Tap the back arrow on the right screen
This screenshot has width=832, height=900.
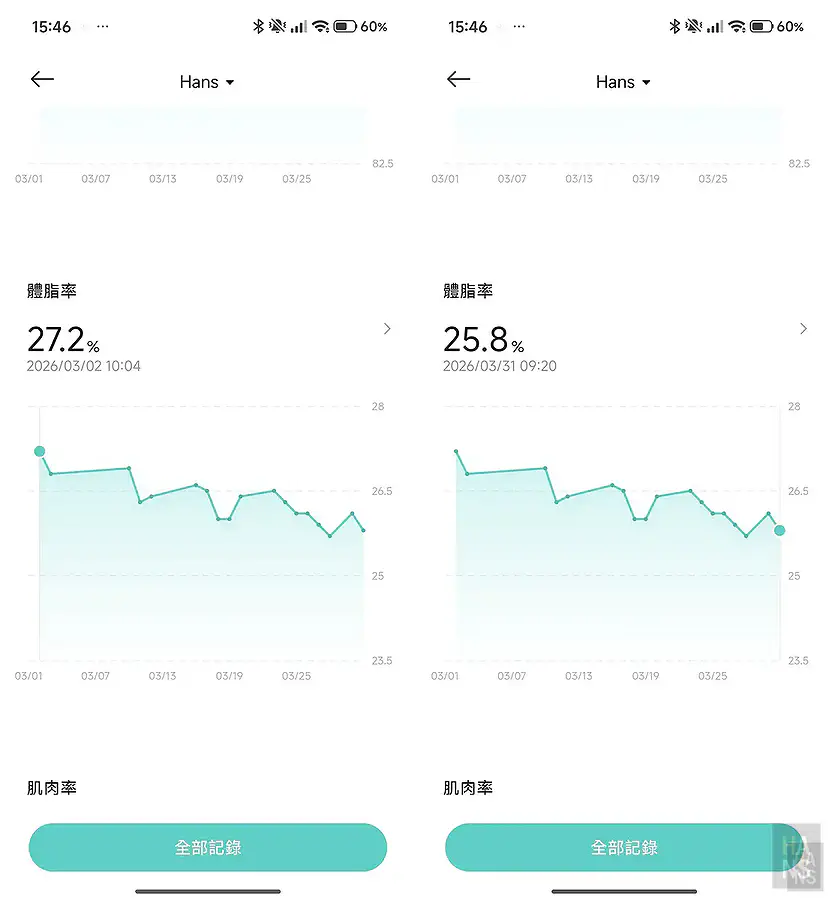tap(458, 79)
